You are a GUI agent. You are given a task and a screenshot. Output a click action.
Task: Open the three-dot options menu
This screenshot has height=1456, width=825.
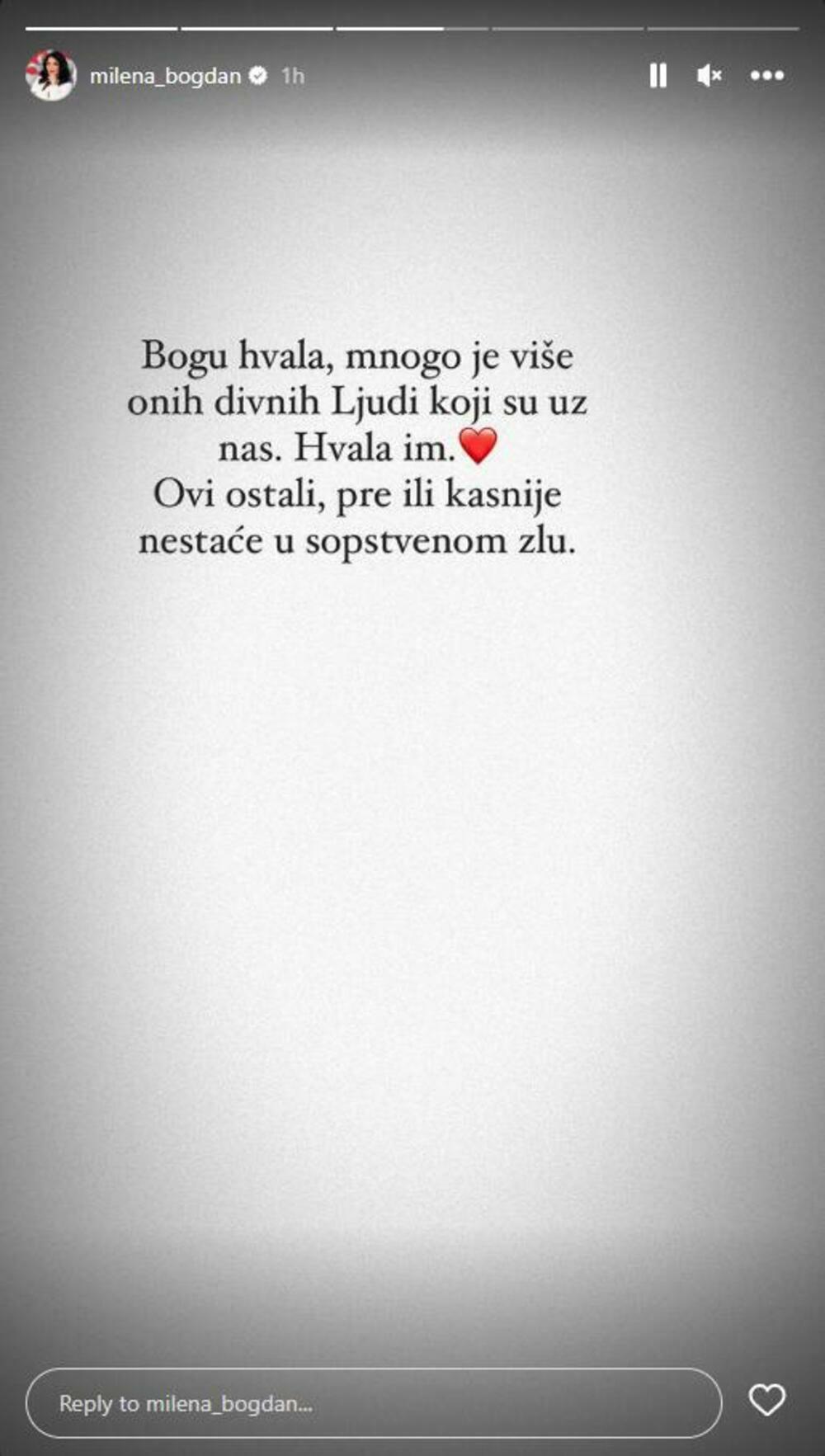[x=766, y=76]
